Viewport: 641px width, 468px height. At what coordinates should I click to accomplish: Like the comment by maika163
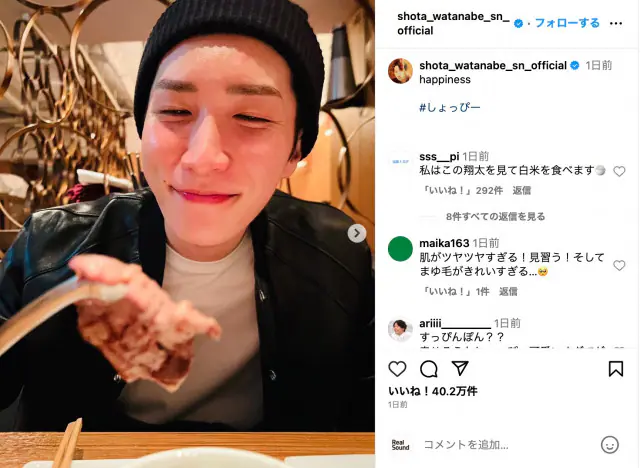[x=619, y=265]
